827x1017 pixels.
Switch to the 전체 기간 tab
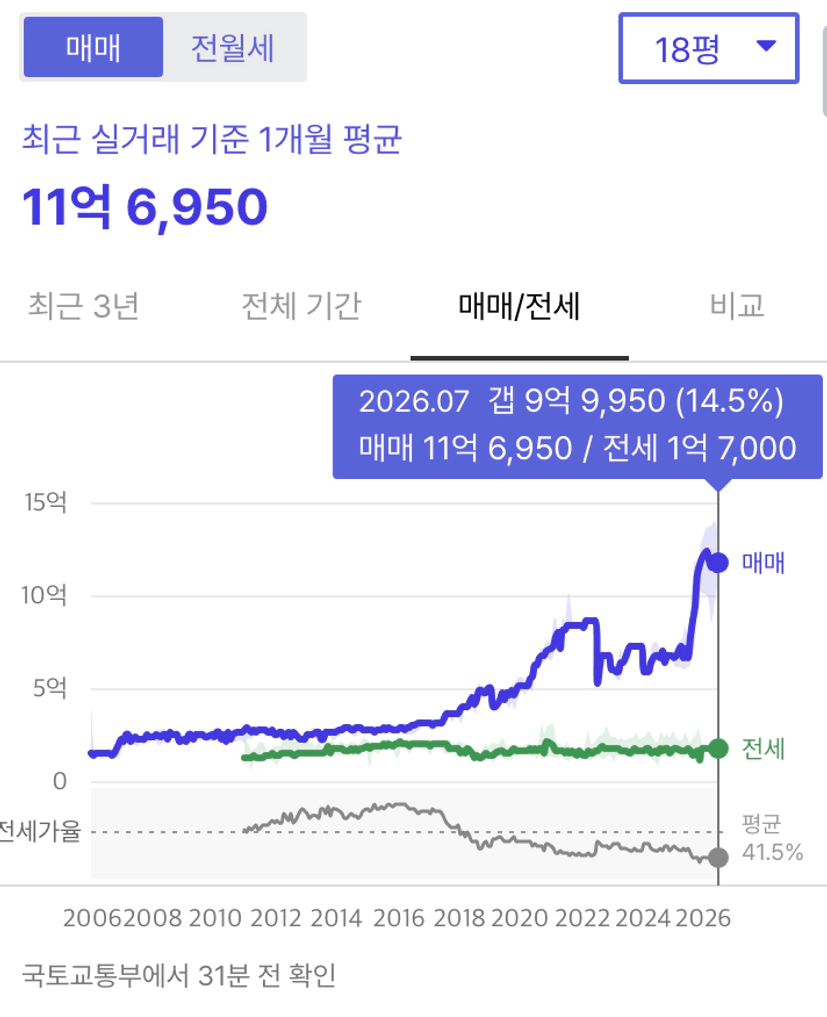click(x=301, y=306)
